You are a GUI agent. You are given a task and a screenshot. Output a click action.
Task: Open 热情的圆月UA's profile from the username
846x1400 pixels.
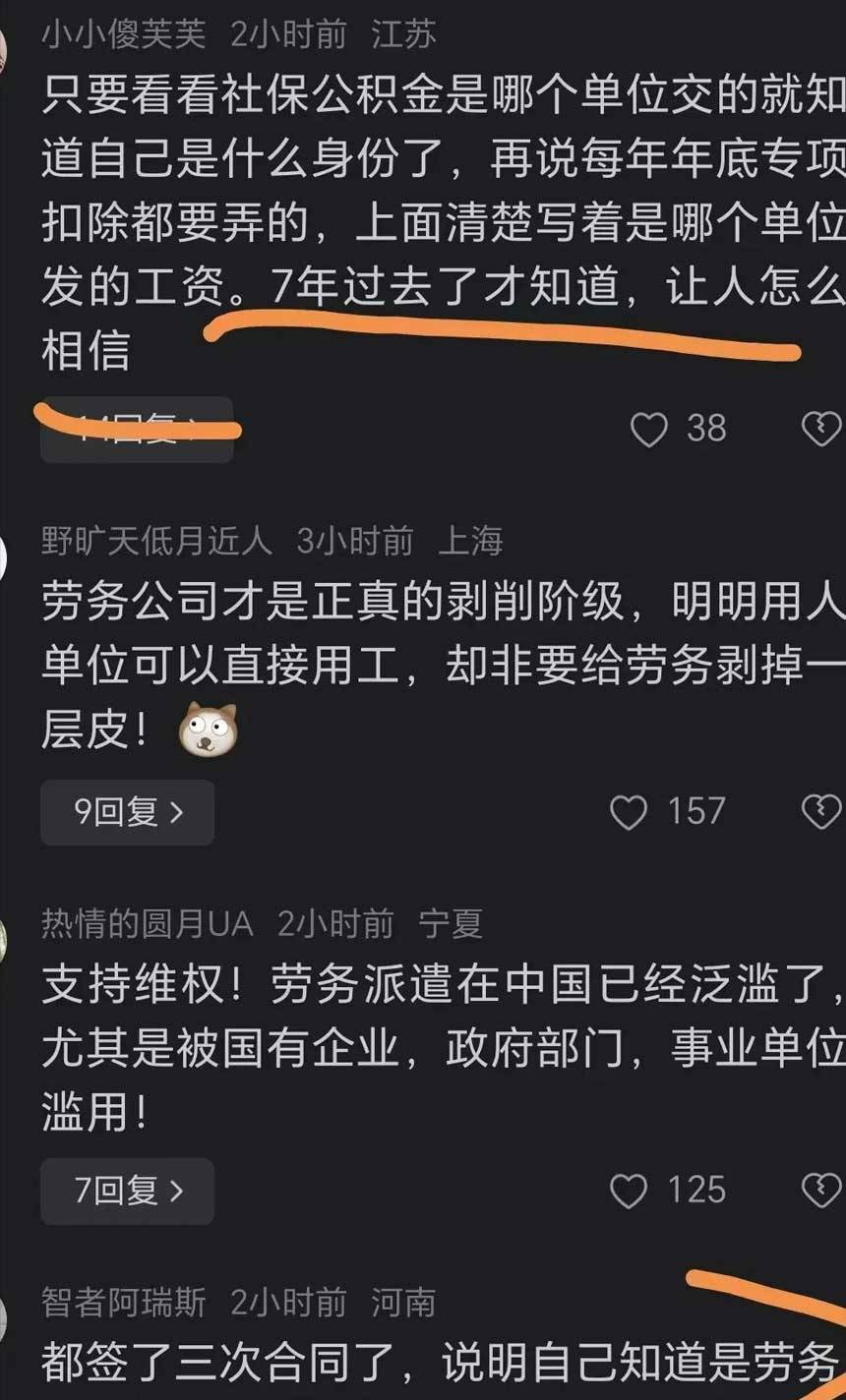click(x=147, y=924)
